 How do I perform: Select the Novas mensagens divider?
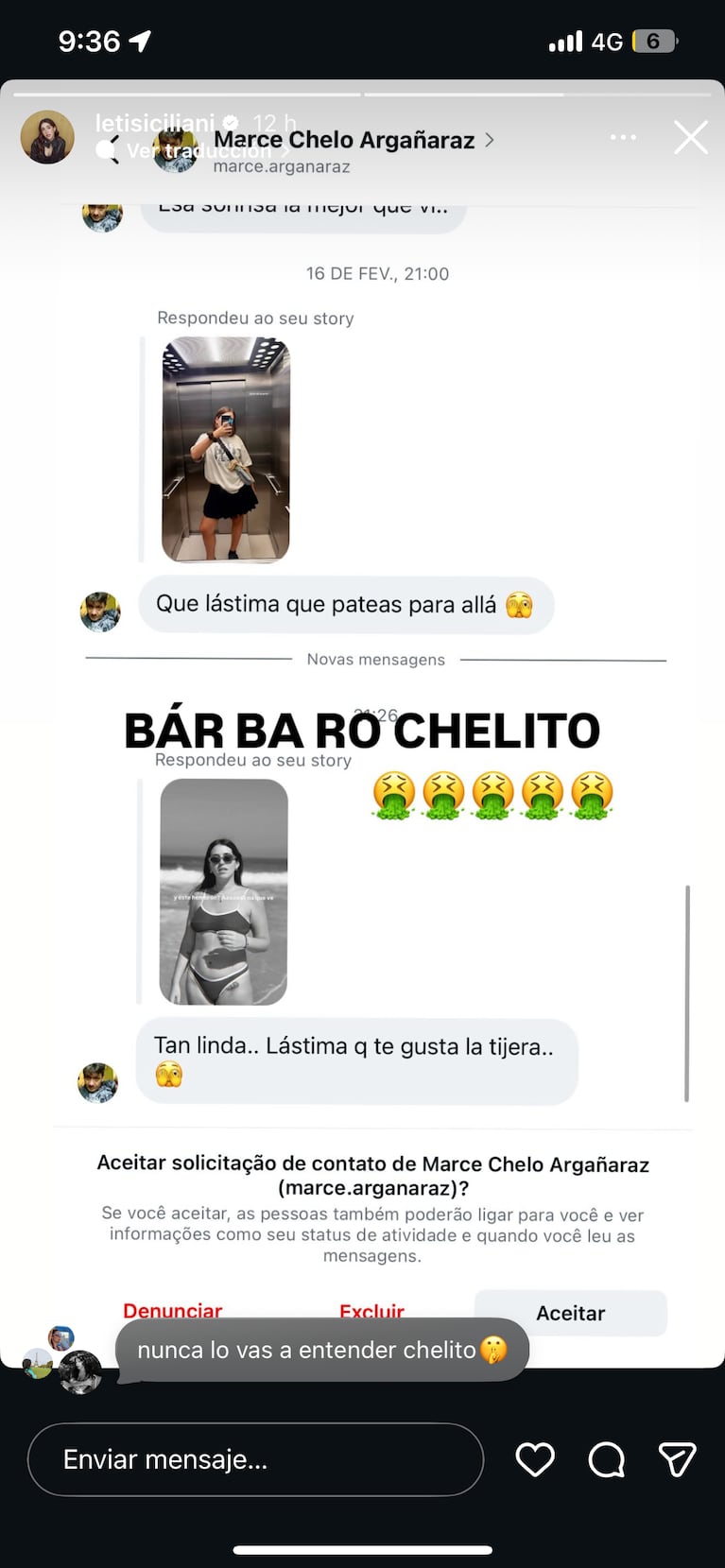click(x=375, y=659)
